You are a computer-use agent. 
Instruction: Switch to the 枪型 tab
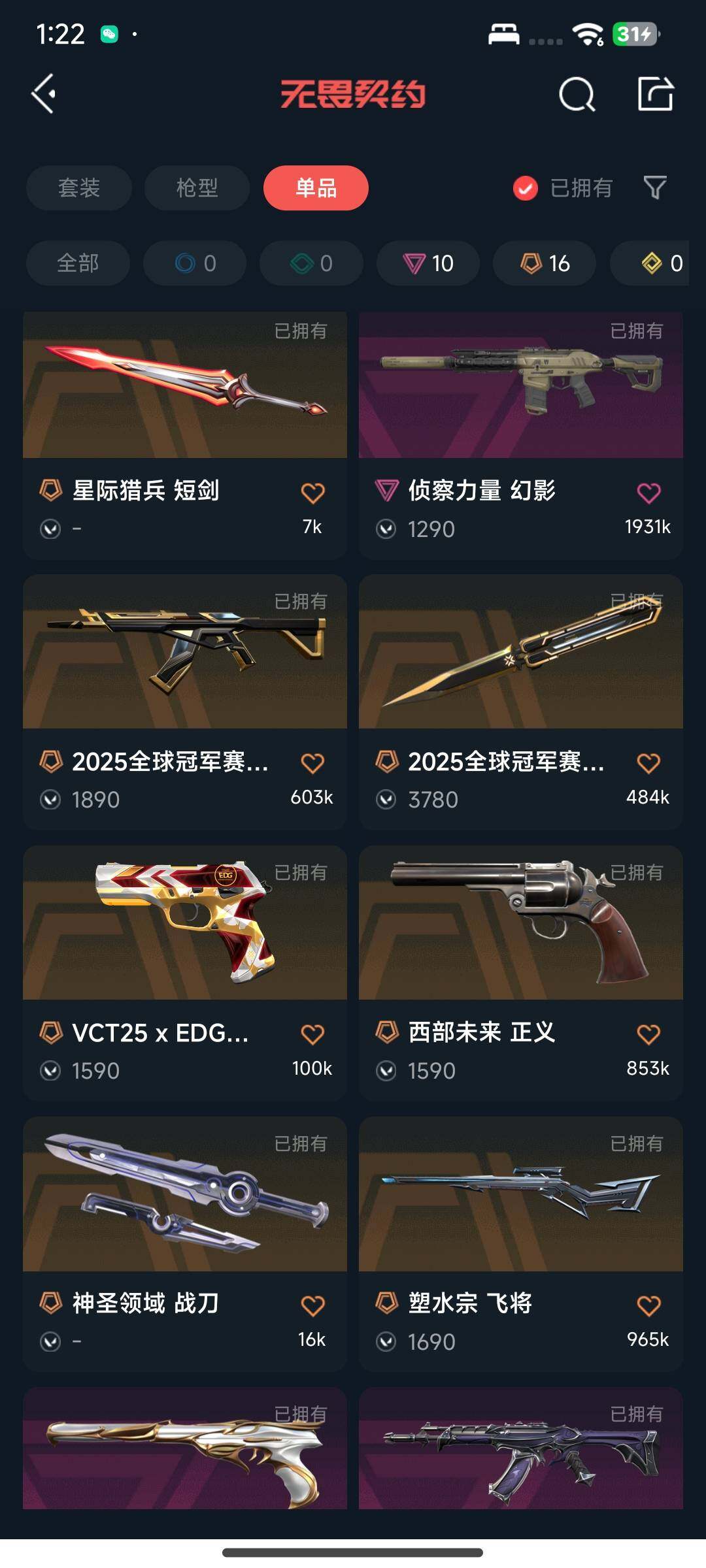(196, 188)
